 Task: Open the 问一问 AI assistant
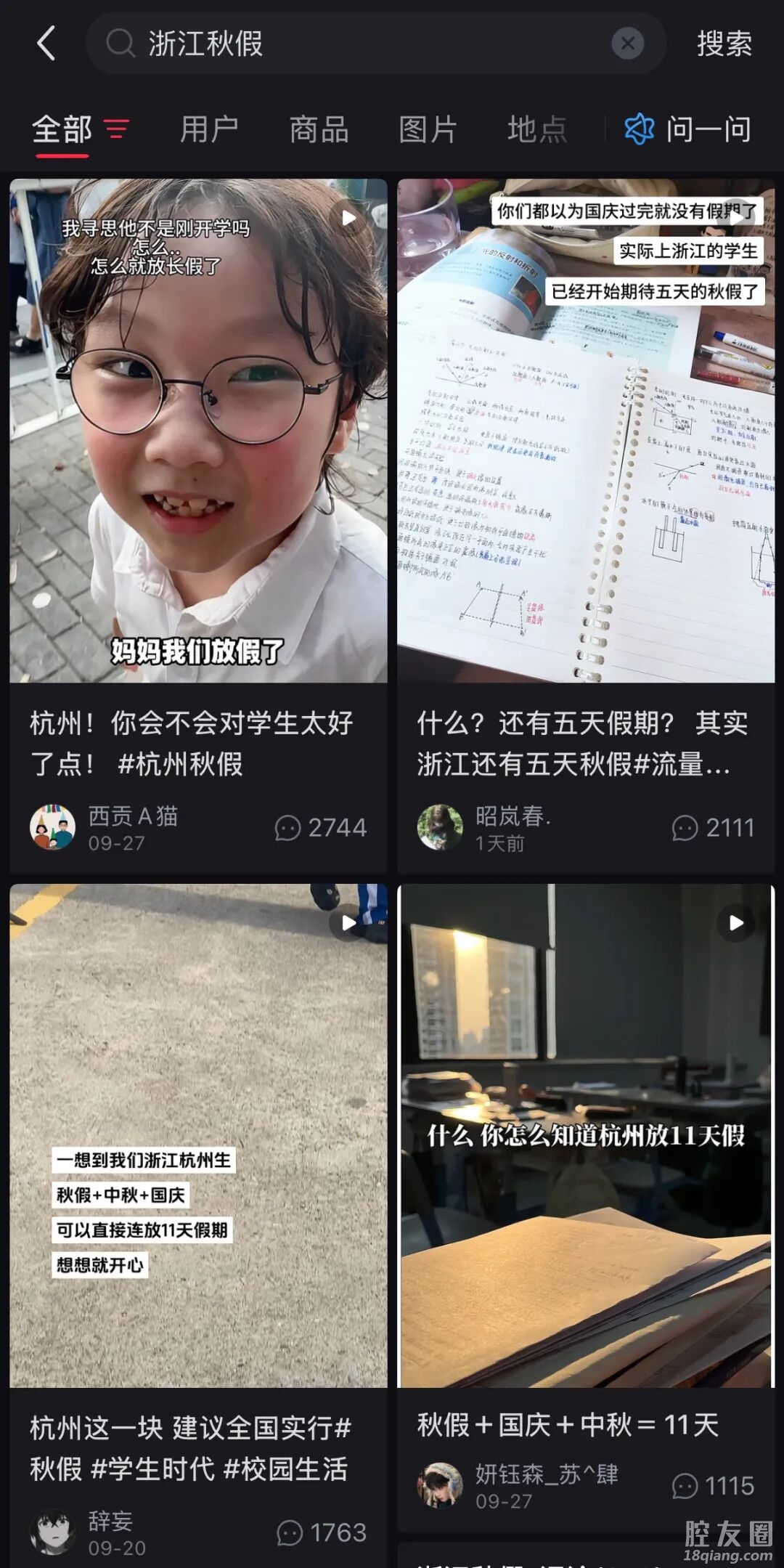click(688, 130)
